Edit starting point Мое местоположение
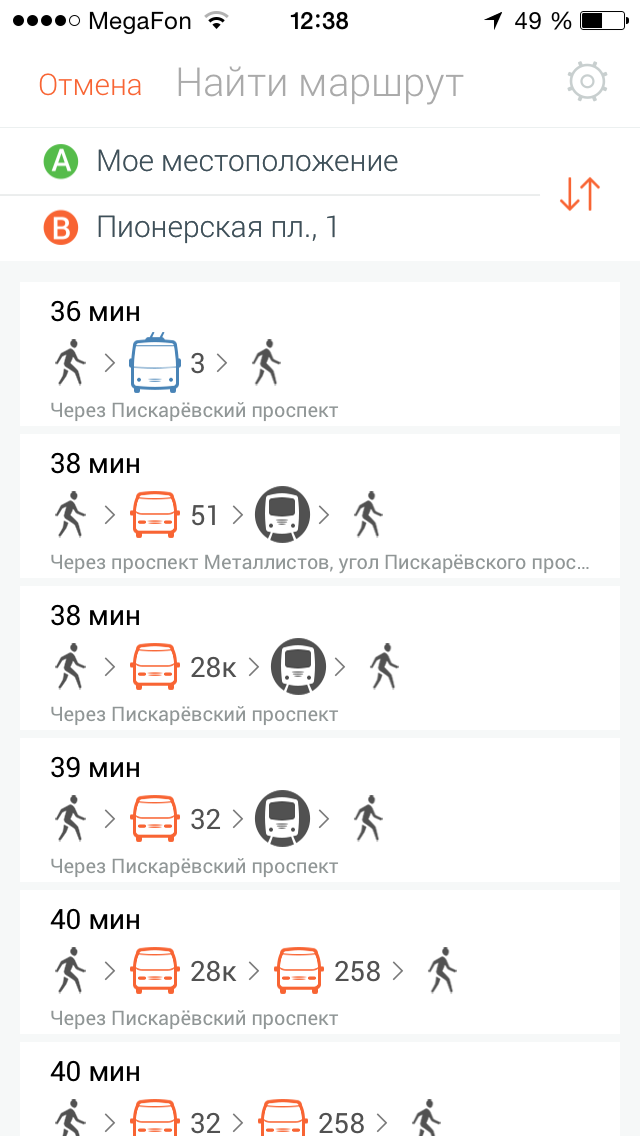This screenshot has width=640, height=1136. (x=247, y=161)
